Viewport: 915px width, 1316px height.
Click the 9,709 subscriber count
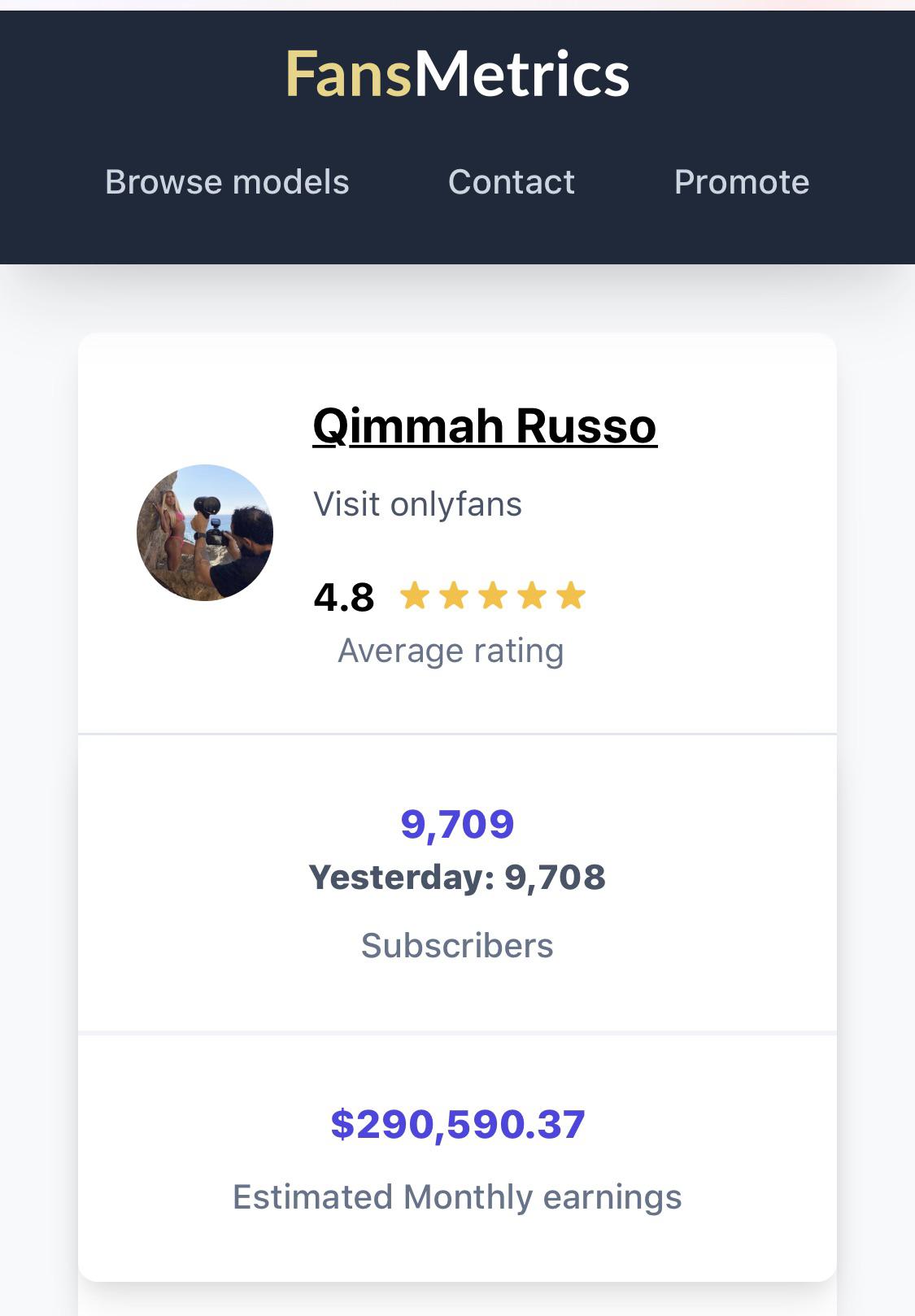(x=457, y=825)
